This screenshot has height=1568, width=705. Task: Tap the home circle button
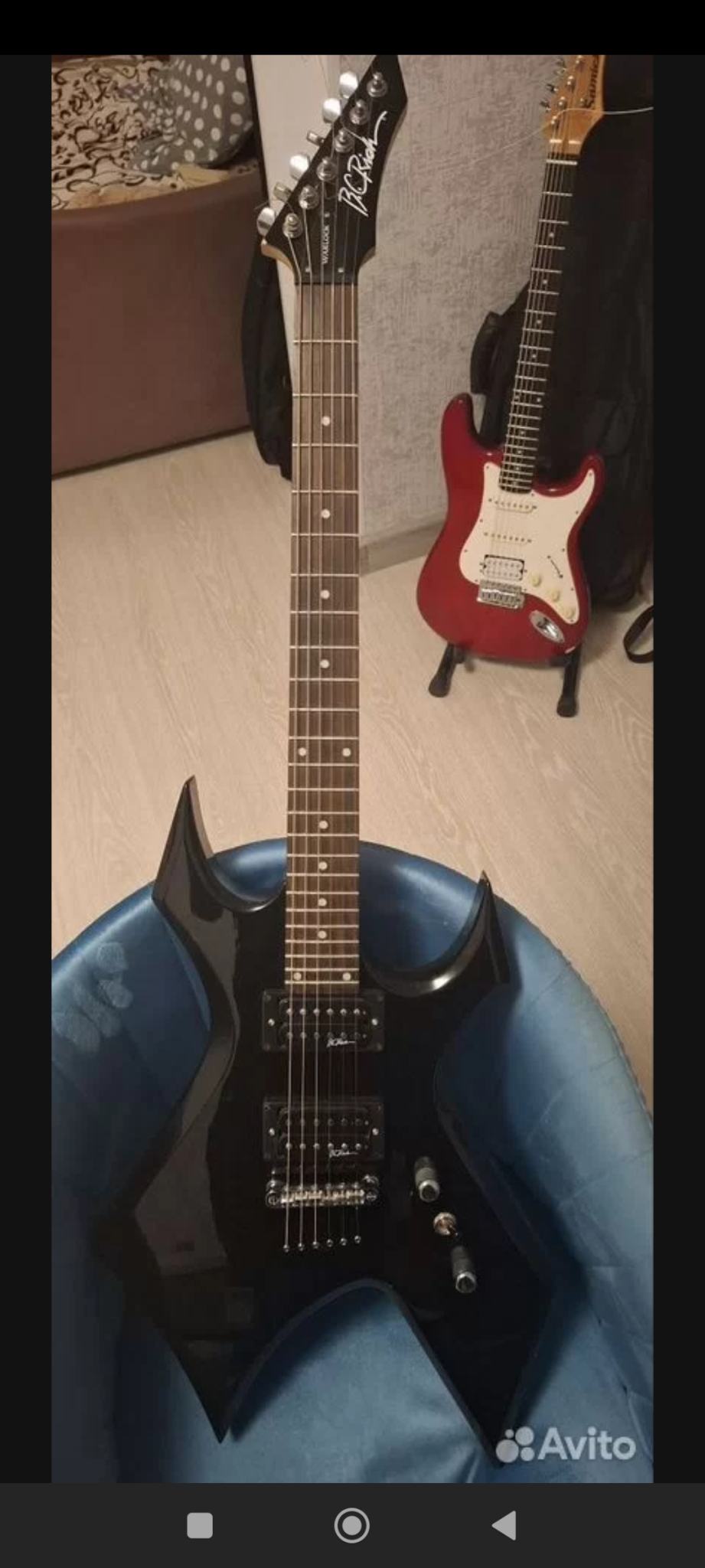point(352,1525)
